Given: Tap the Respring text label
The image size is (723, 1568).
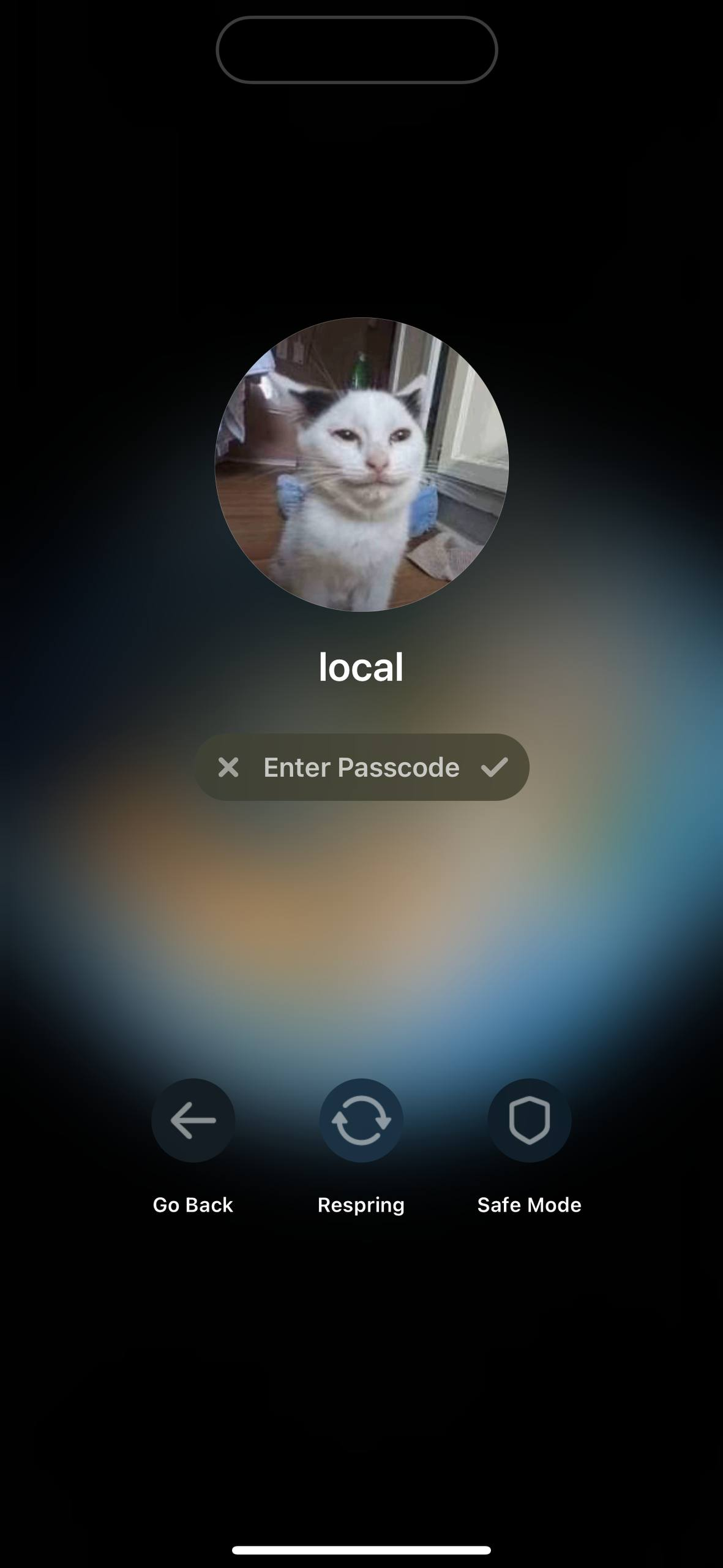Looking at the screenshot, I should (x=361, y=1204).
